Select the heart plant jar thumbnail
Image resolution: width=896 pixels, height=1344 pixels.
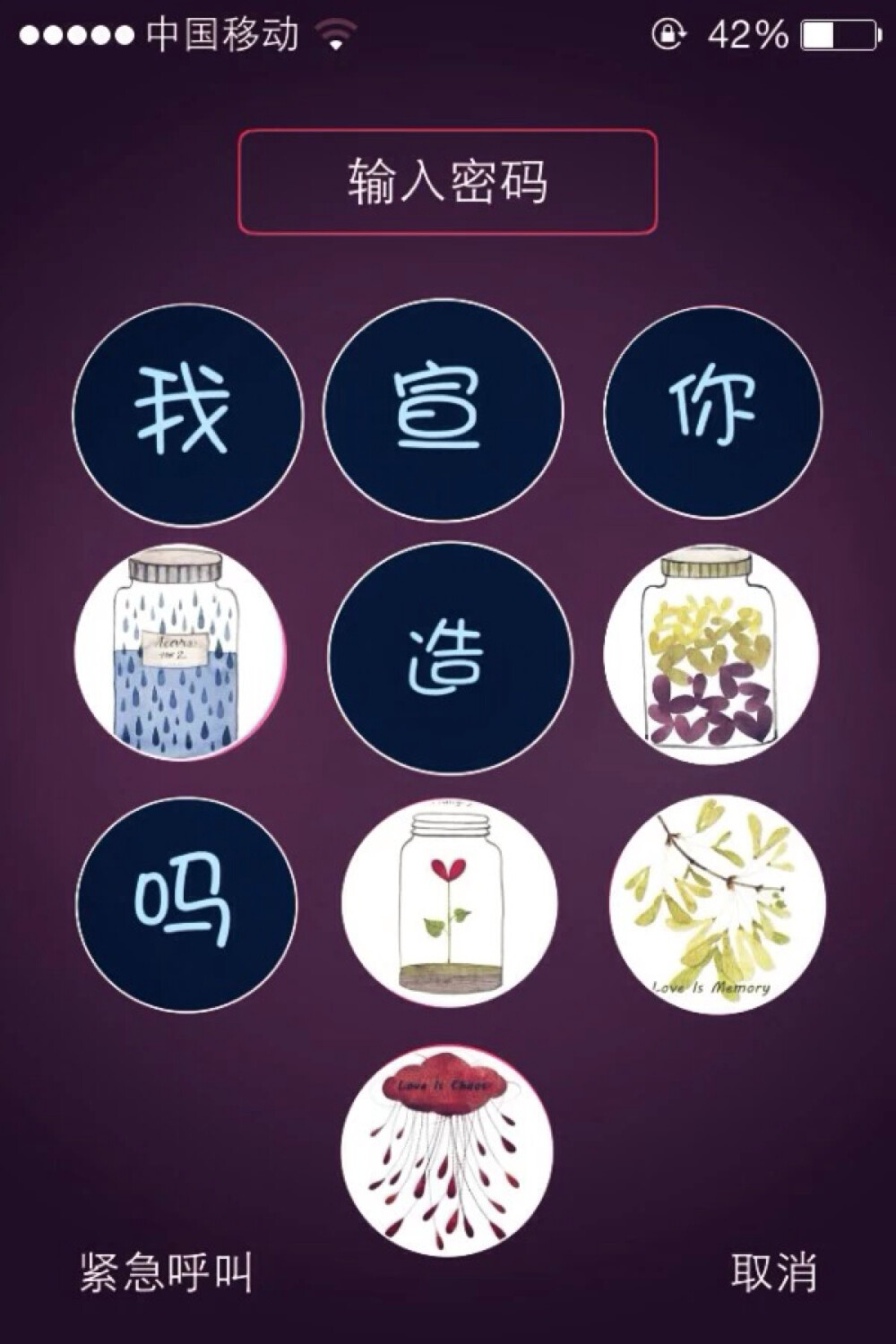coord(448,900)
